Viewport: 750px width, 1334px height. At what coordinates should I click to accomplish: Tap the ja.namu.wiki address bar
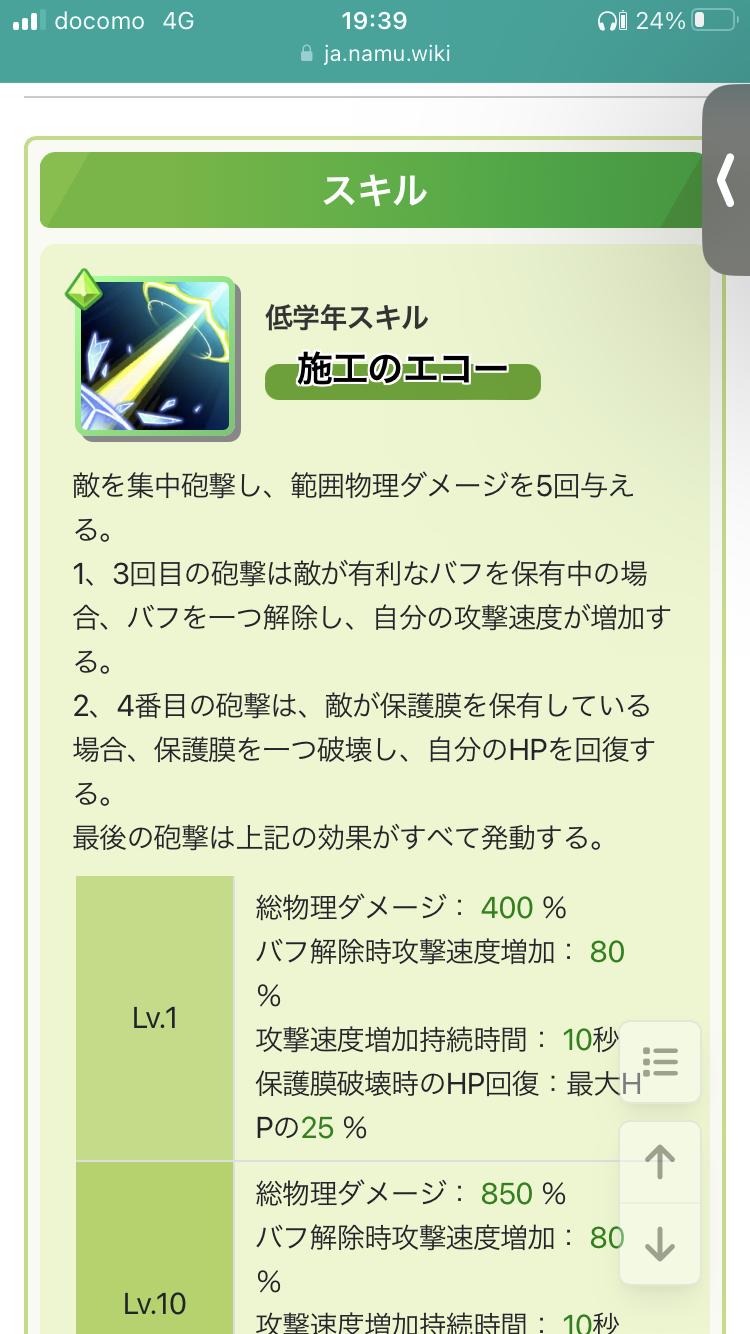pyautogui.click(x=375, y=53)
